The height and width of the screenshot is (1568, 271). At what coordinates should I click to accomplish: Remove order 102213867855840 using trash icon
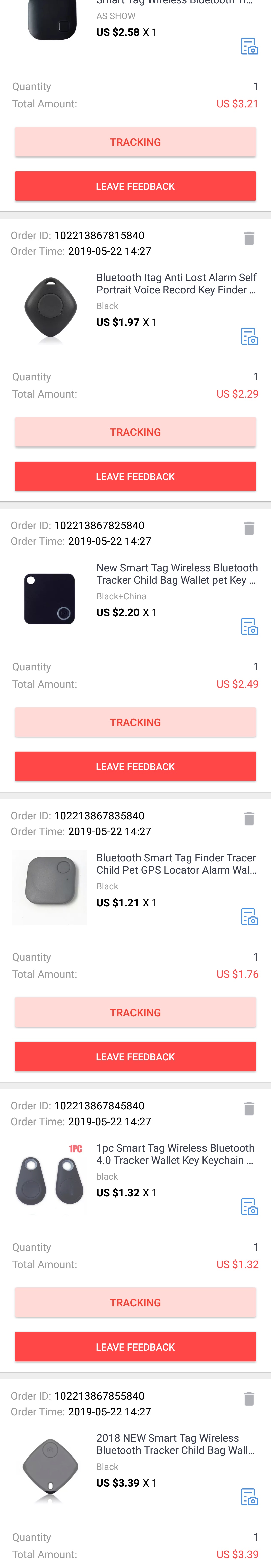tap(248, 1399)
